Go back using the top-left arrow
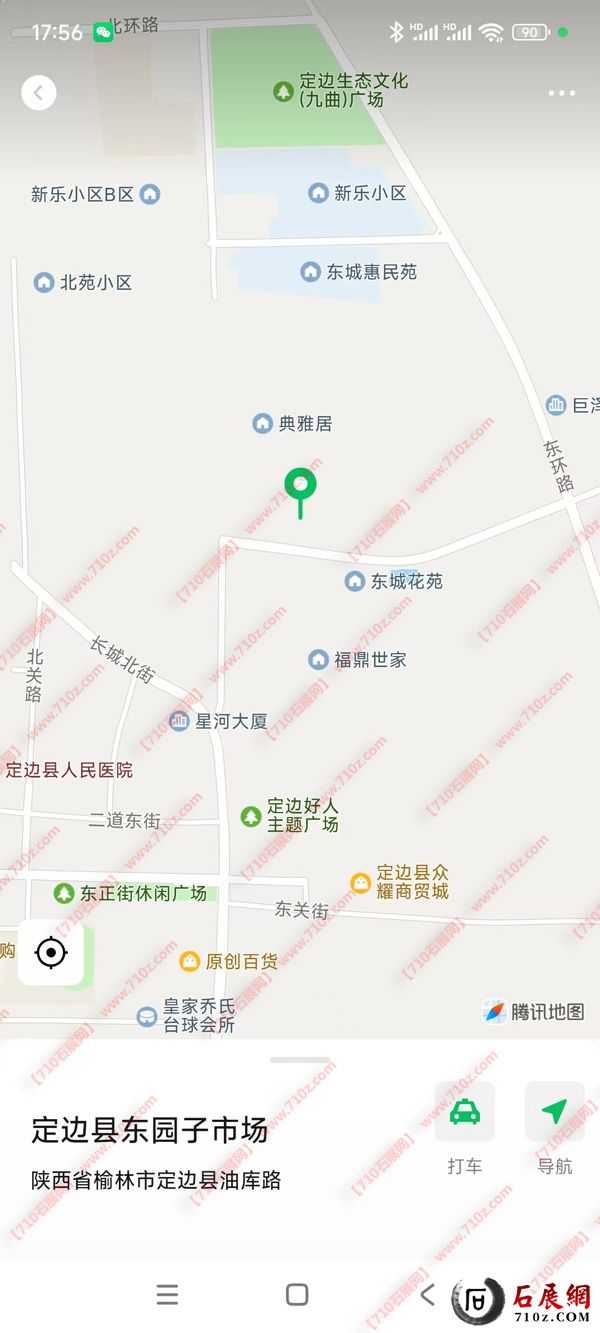Viewport: 600px width, 1333px height. coord(39,93)
